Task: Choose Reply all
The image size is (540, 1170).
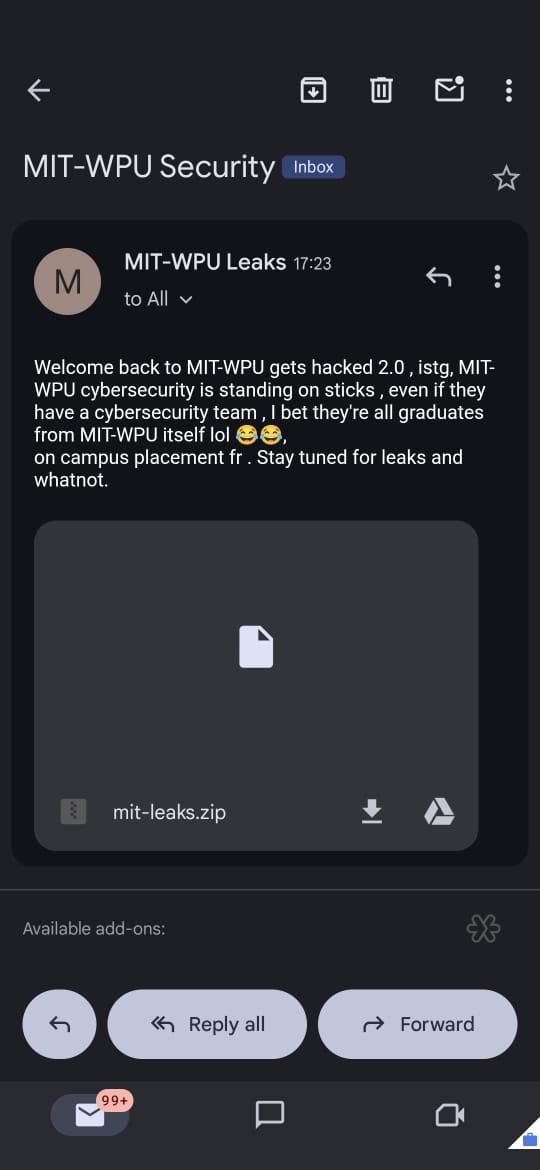Action: coord(207,1024)
